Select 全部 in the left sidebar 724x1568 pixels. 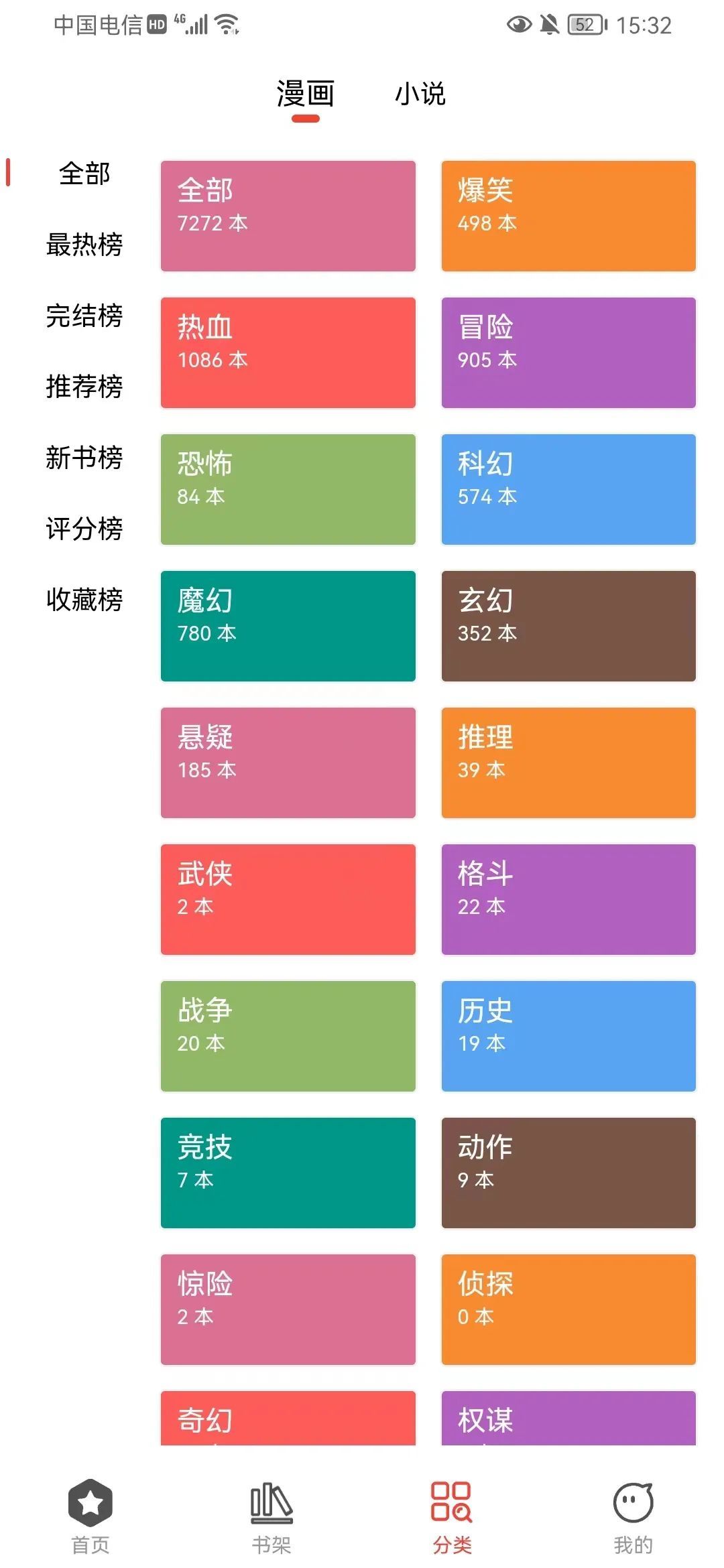(84, 173)
